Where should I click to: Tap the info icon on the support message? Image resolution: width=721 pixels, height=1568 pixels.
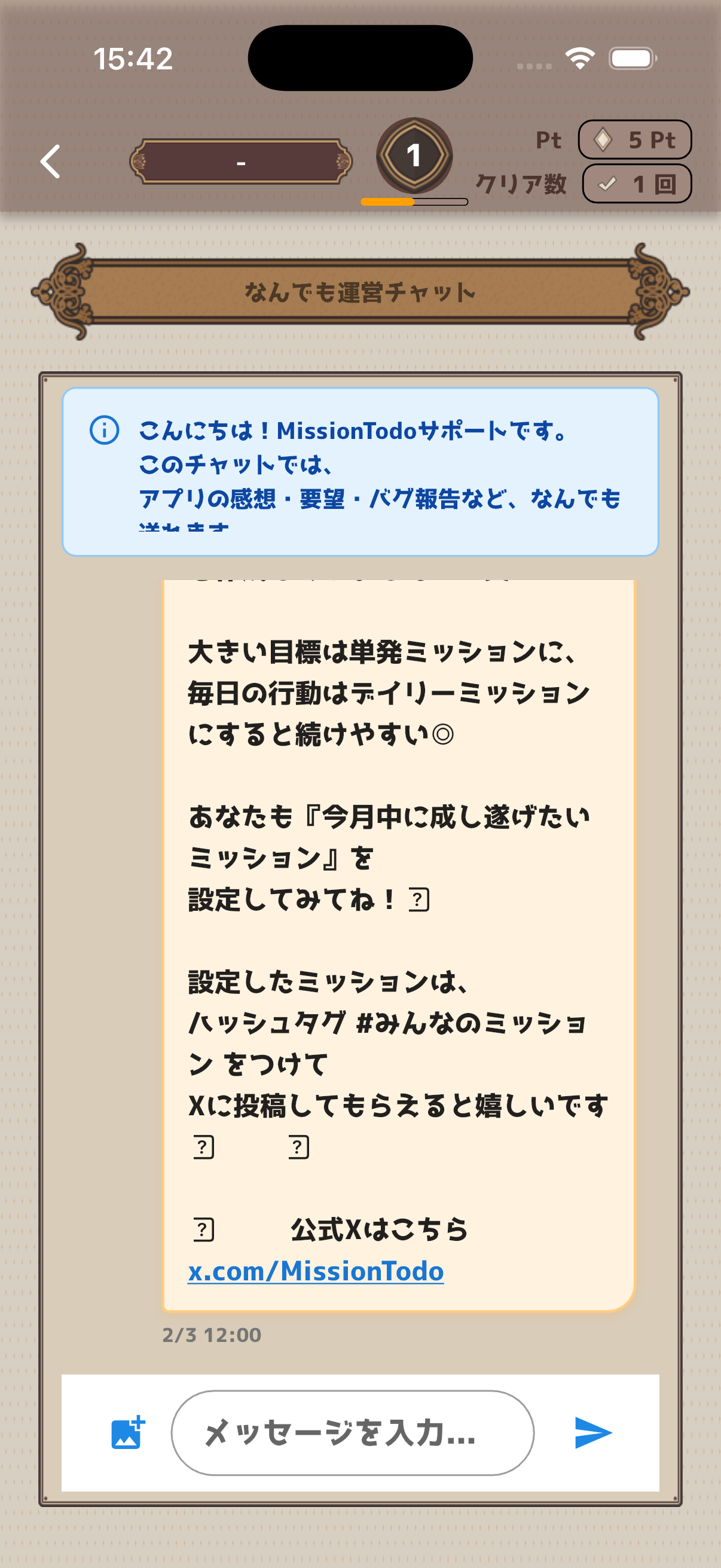(103, 431)
